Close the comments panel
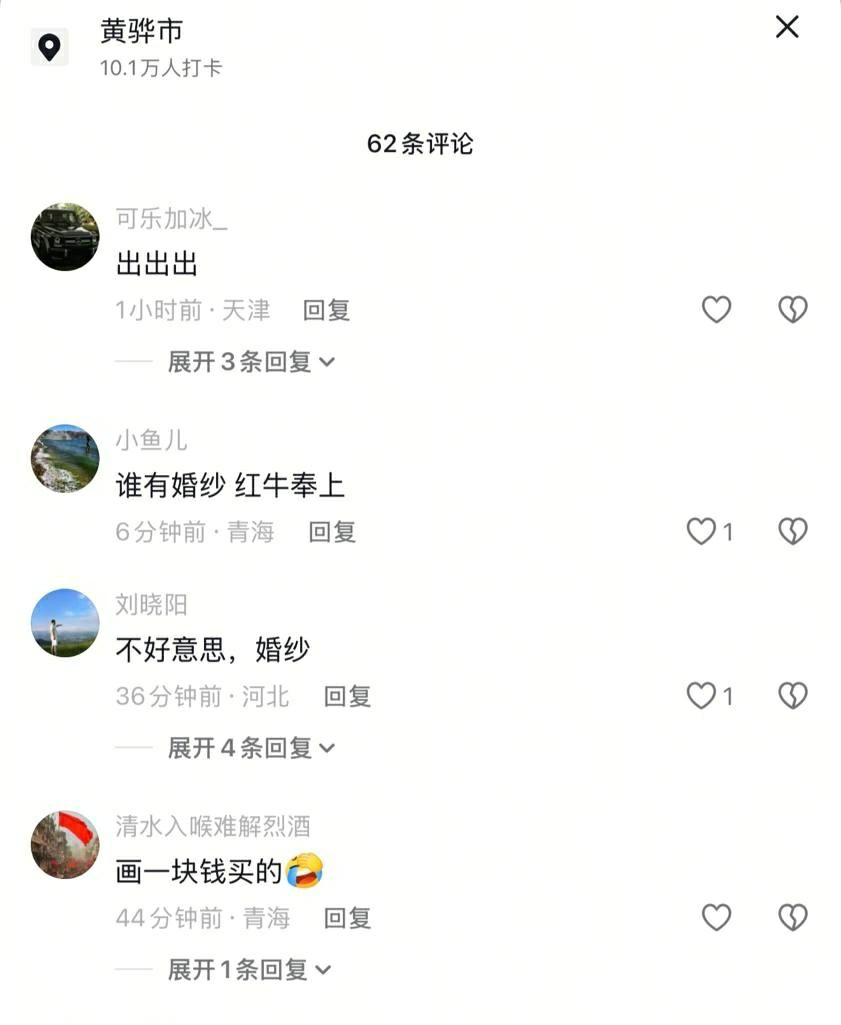Image resolution: width=841 pixels, height=1025 pixels. pos(787,27)
